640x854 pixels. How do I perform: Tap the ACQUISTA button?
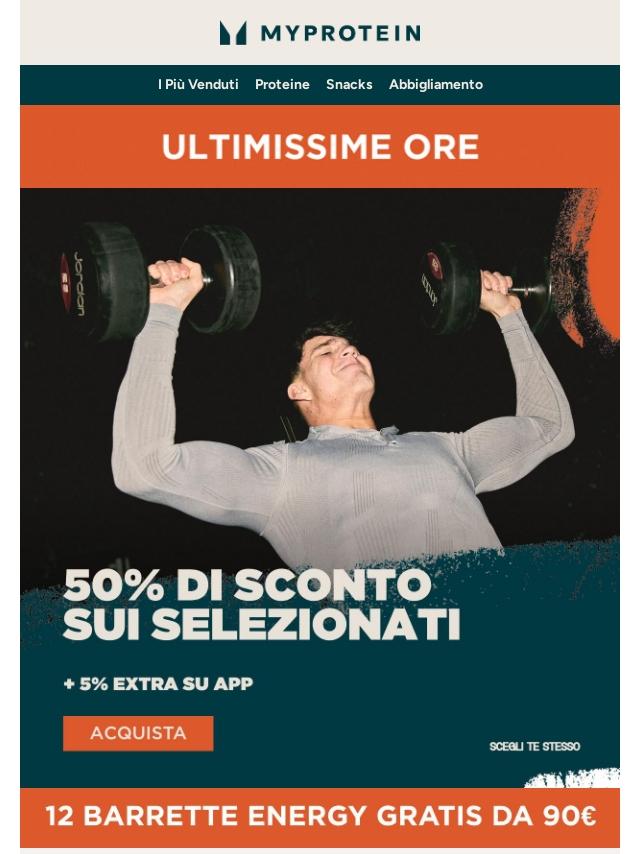138,733
